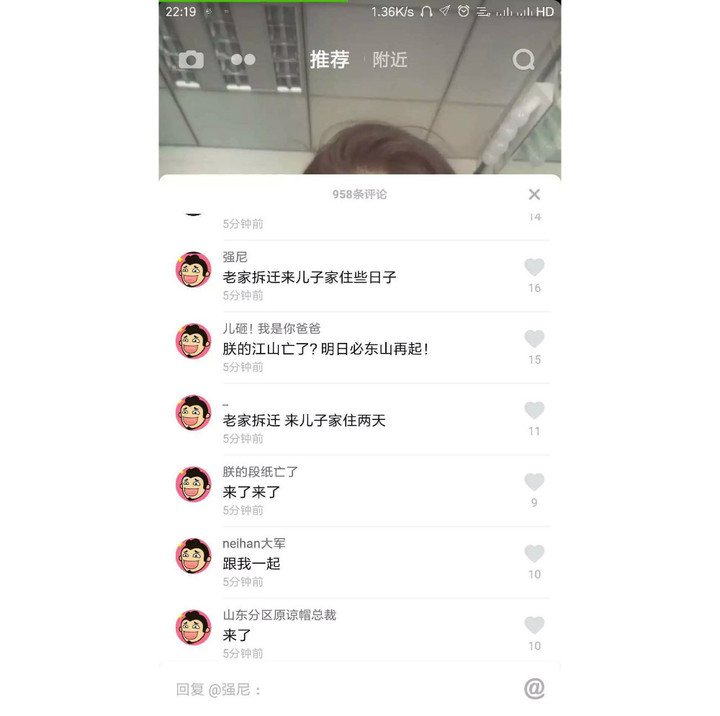Like 朕的段纸亡了's comment

click(534, 482)
